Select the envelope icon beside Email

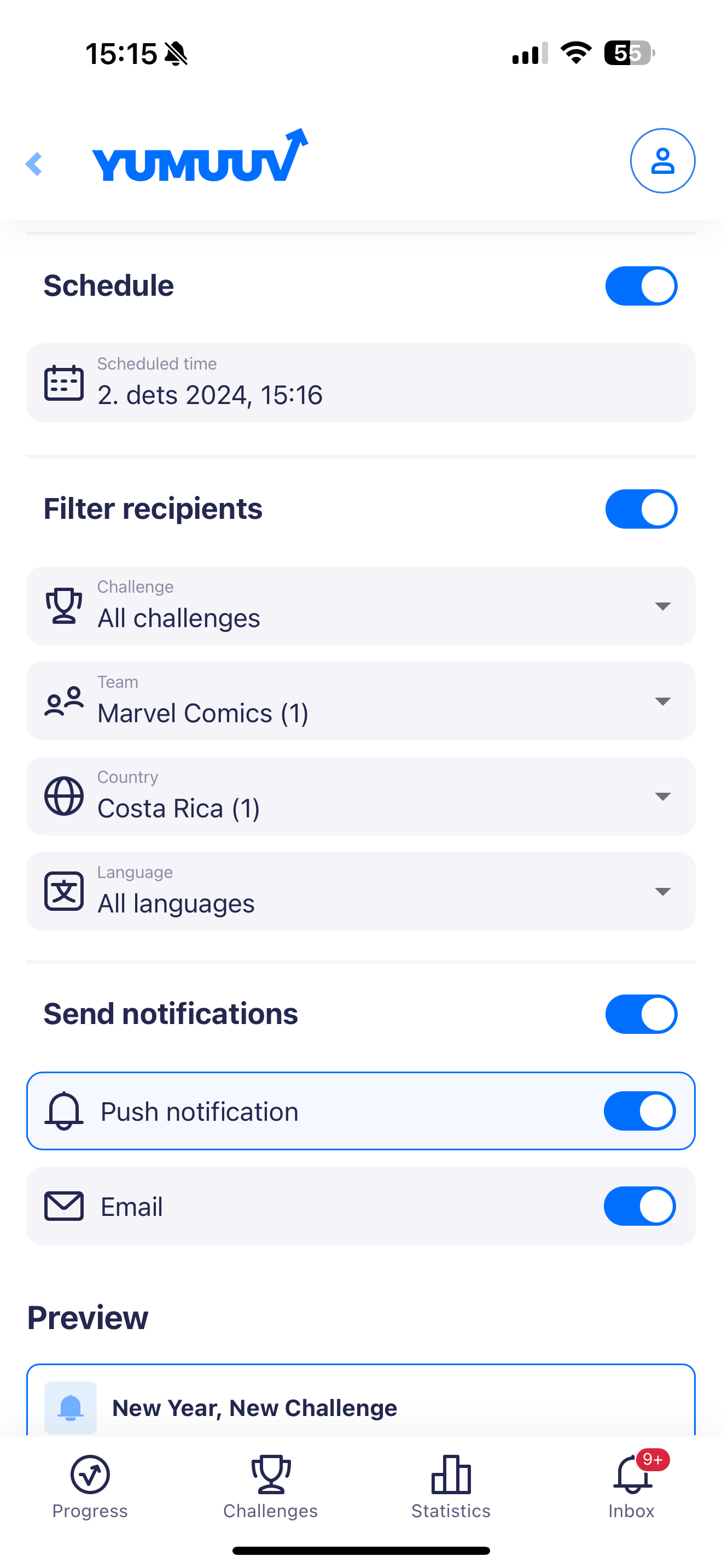click(x=64, y=1206)
